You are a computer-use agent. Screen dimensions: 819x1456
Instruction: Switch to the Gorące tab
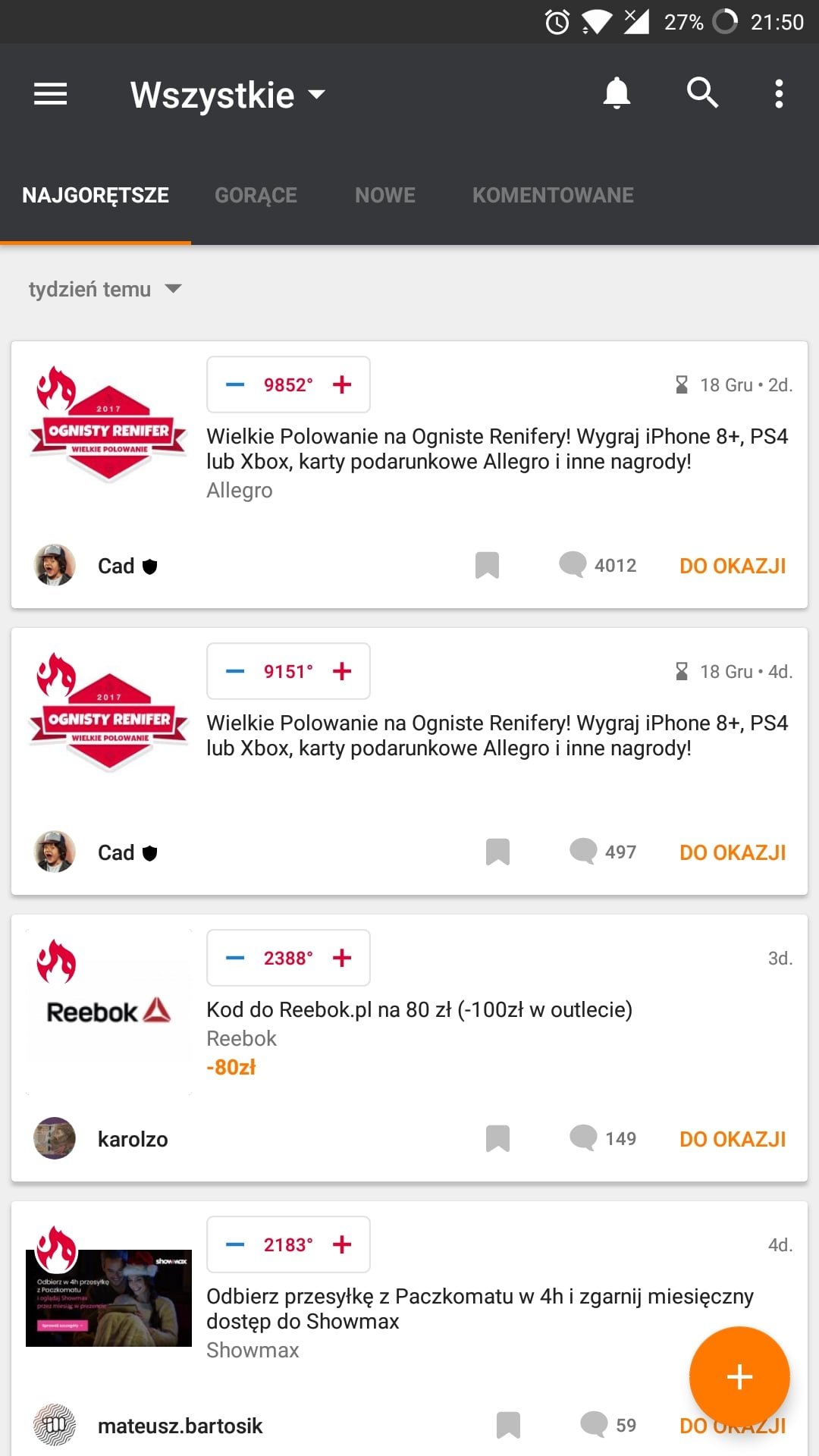[256, 196]
